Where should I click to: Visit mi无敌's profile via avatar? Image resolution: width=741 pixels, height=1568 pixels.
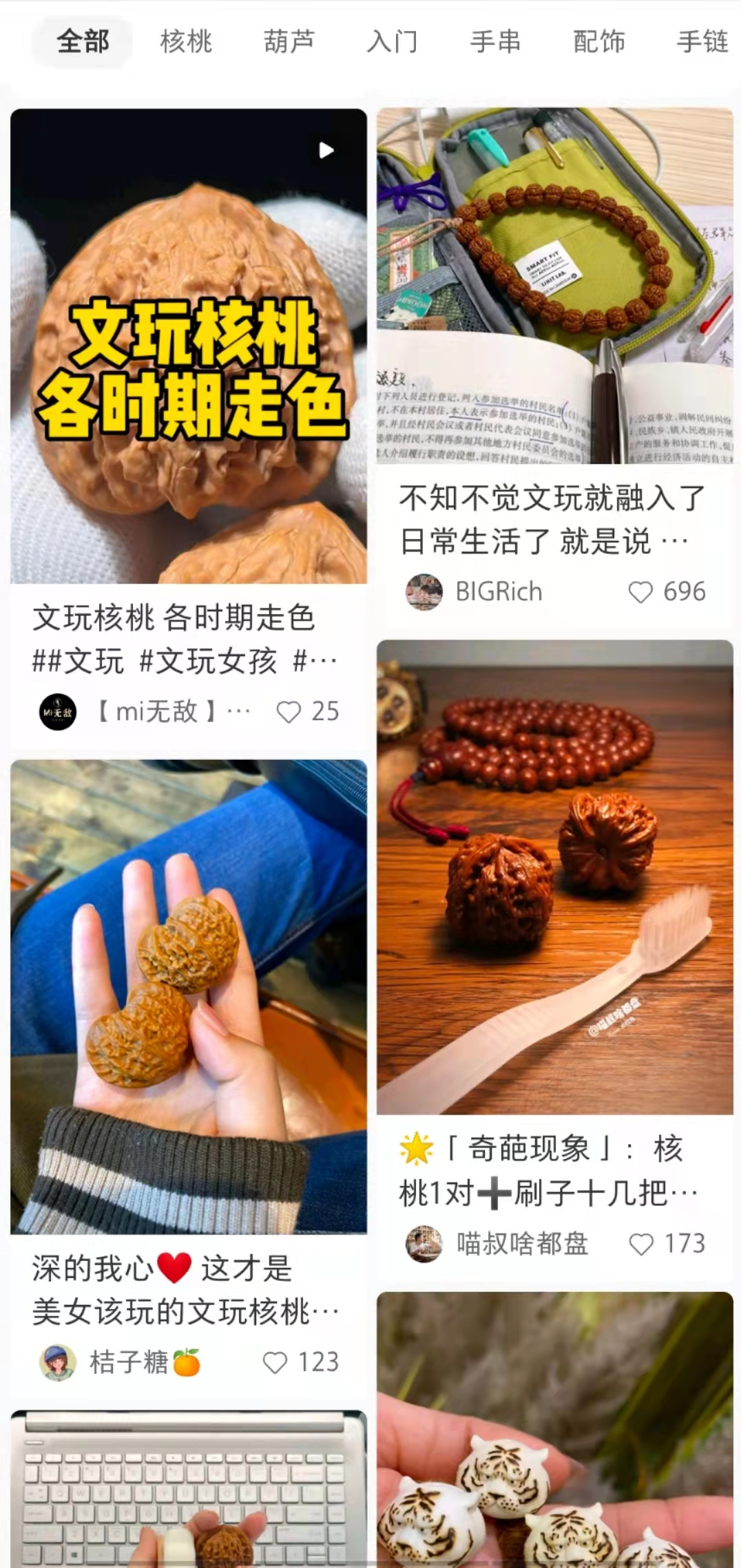click(x=58, y=712)
